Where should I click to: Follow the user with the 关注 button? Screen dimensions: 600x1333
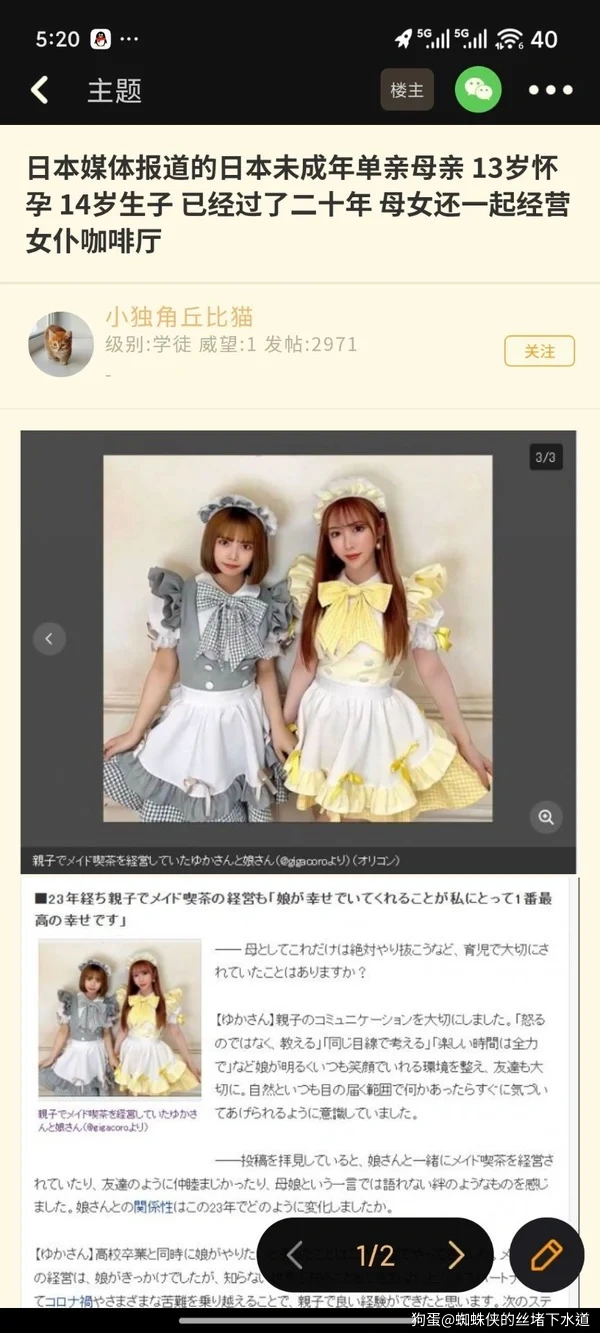coord(539,351)
